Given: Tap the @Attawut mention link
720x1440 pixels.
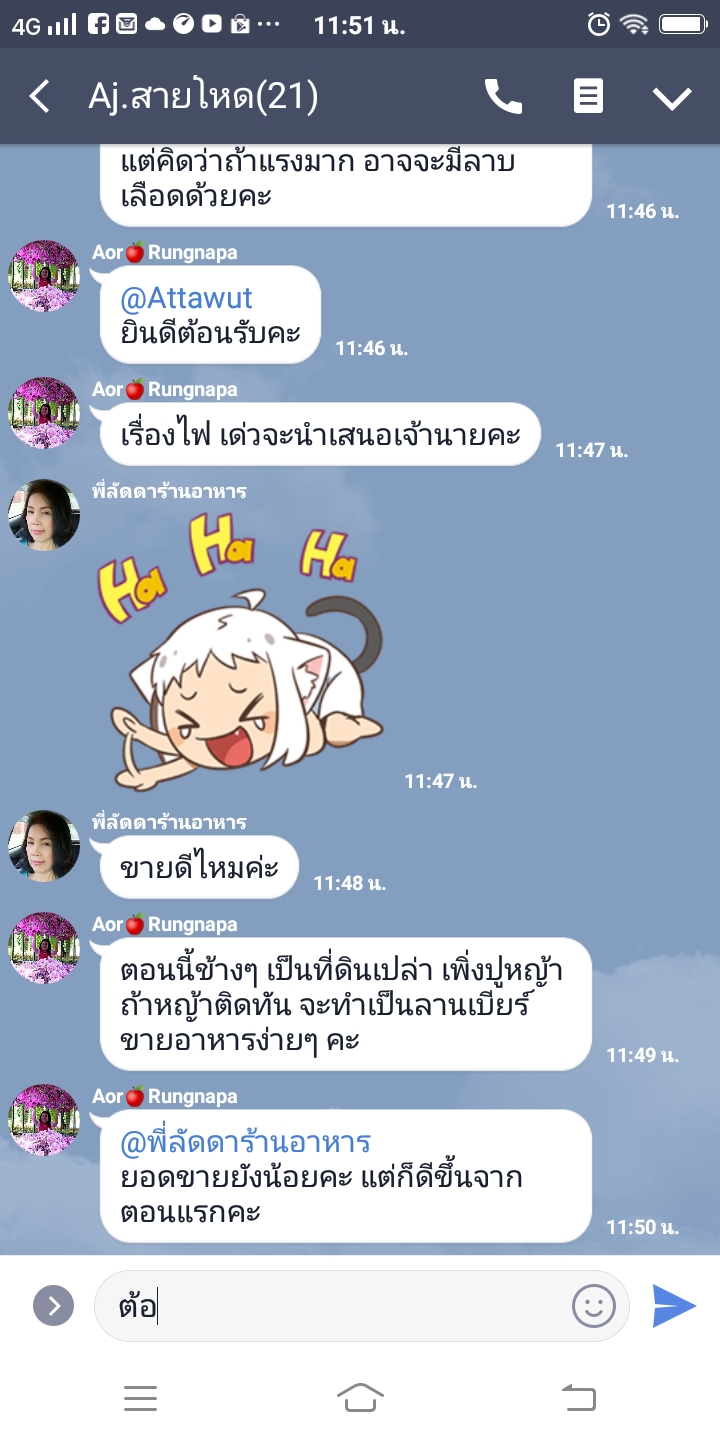Looking at the screenshot, I should pos(187,298).
